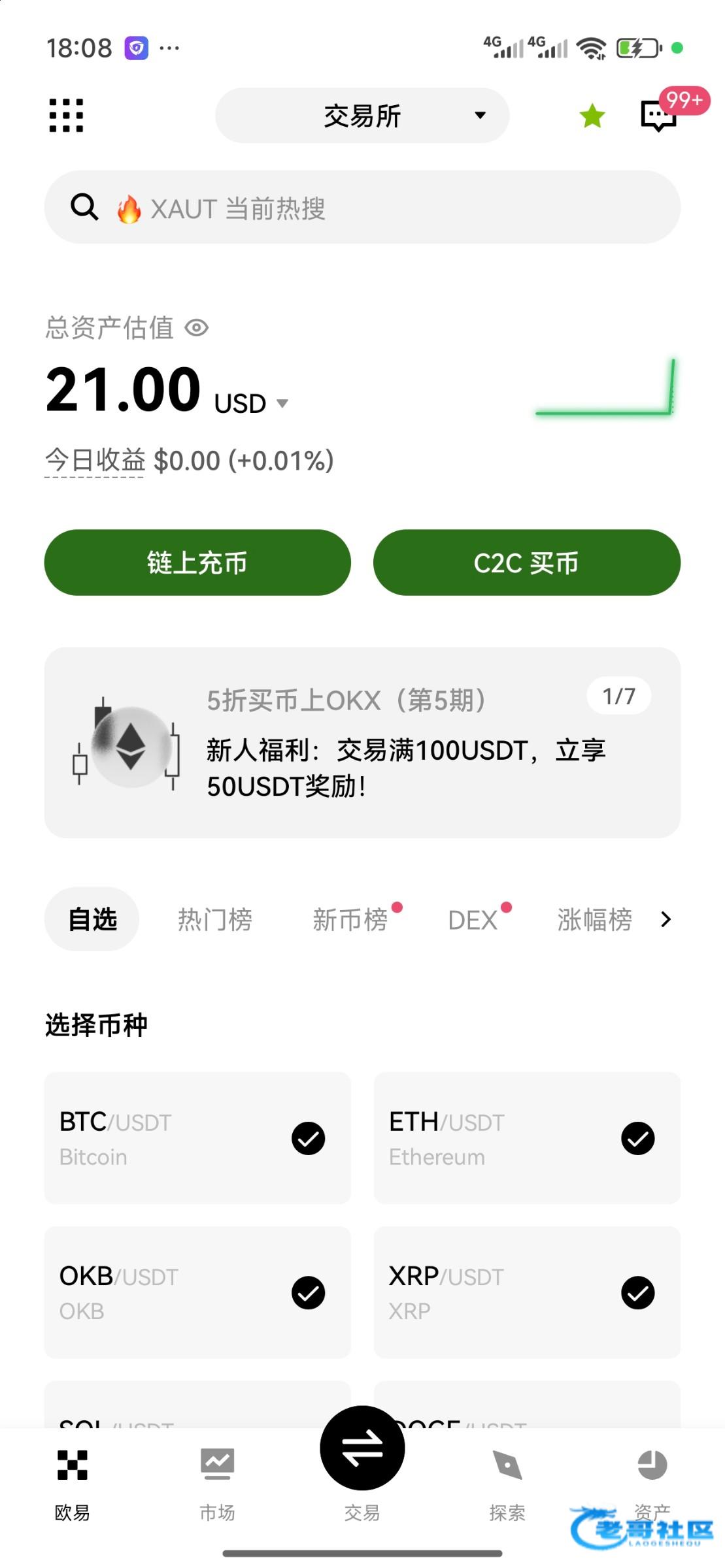The image size is (725, 1568).
Task: Uncheck the OKB/USDT coin
Action: point(308,1293)
